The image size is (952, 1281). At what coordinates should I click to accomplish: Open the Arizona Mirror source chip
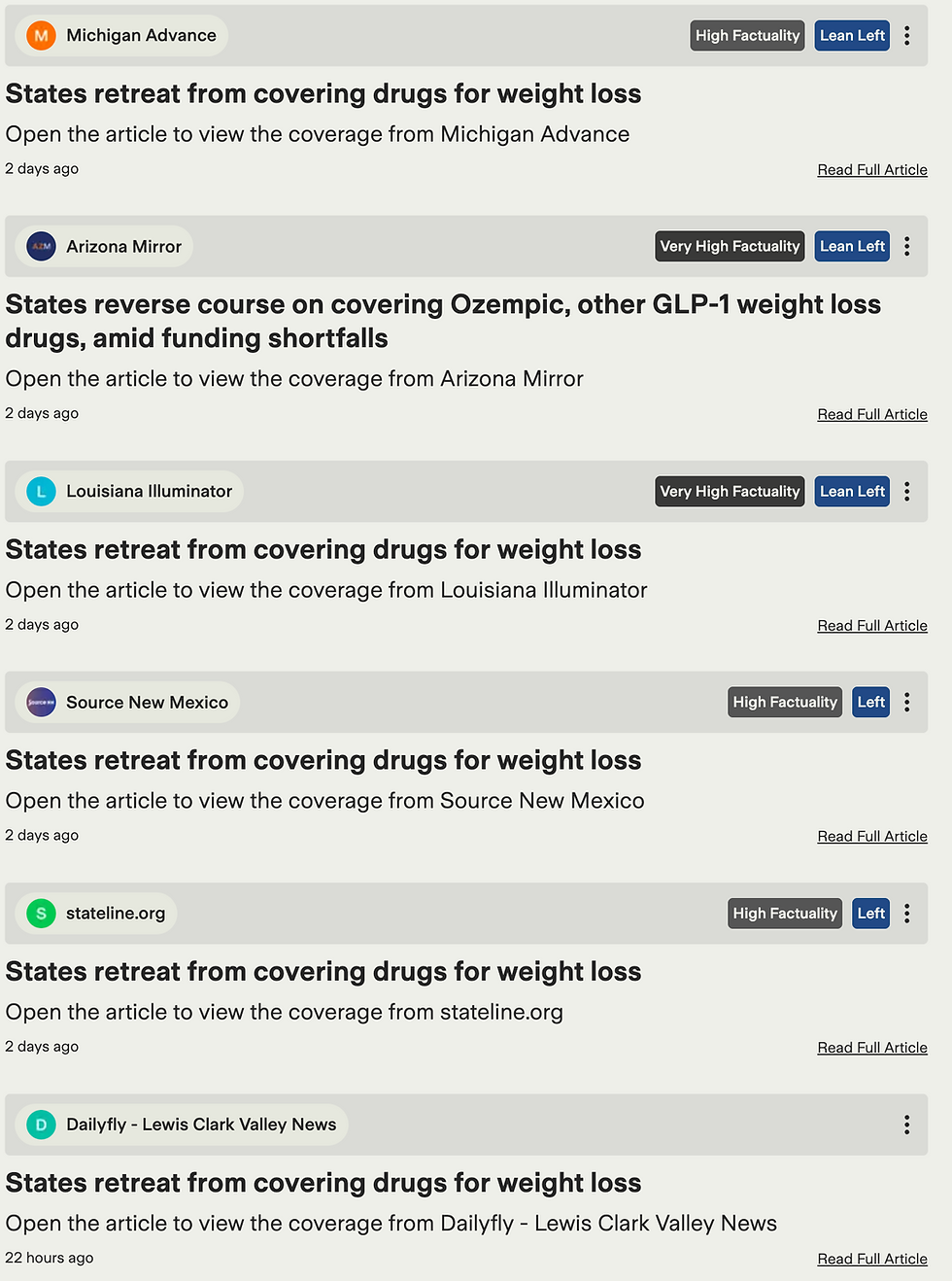105,247
